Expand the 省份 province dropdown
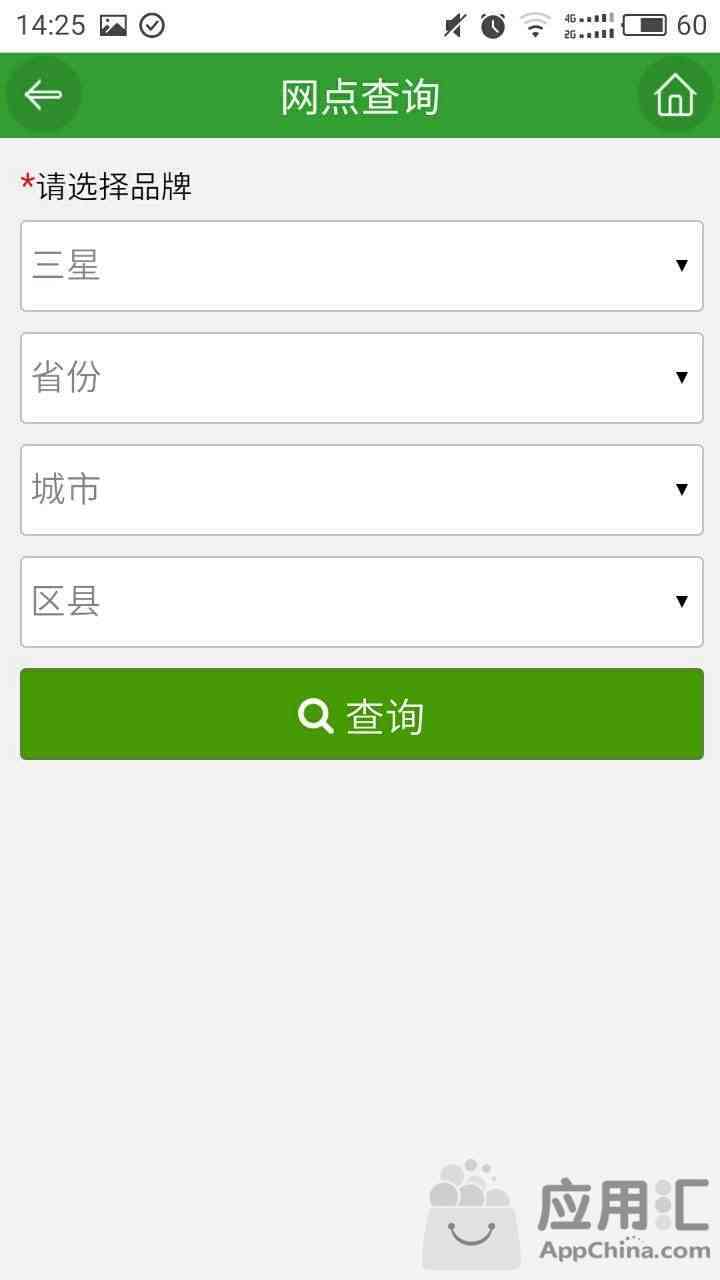 [x=362, y=378]
